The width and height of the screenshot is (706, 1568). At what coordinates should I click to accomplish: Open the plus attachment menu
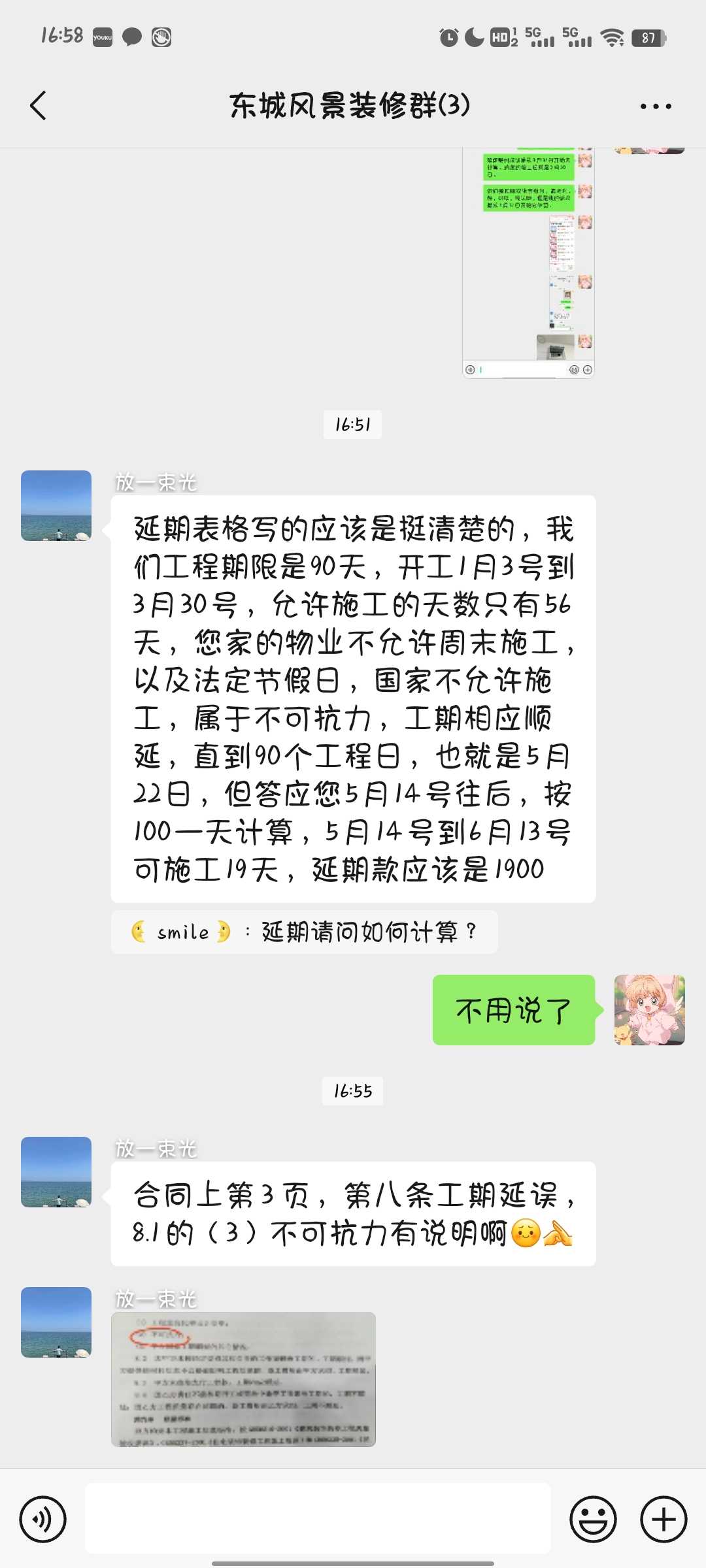click(663, 1519)
